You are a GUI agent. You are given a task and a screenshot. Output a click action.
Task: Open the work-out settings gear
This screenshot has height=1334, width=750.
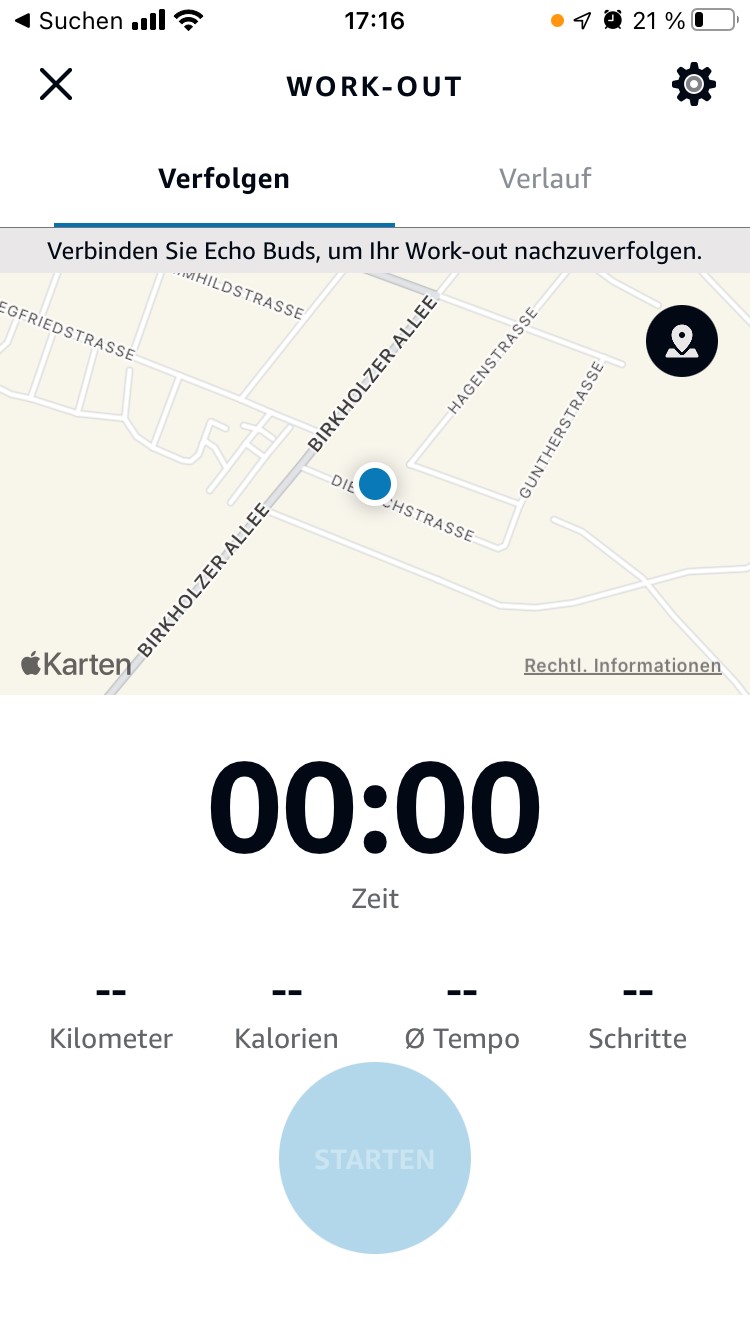coord(693,85)
